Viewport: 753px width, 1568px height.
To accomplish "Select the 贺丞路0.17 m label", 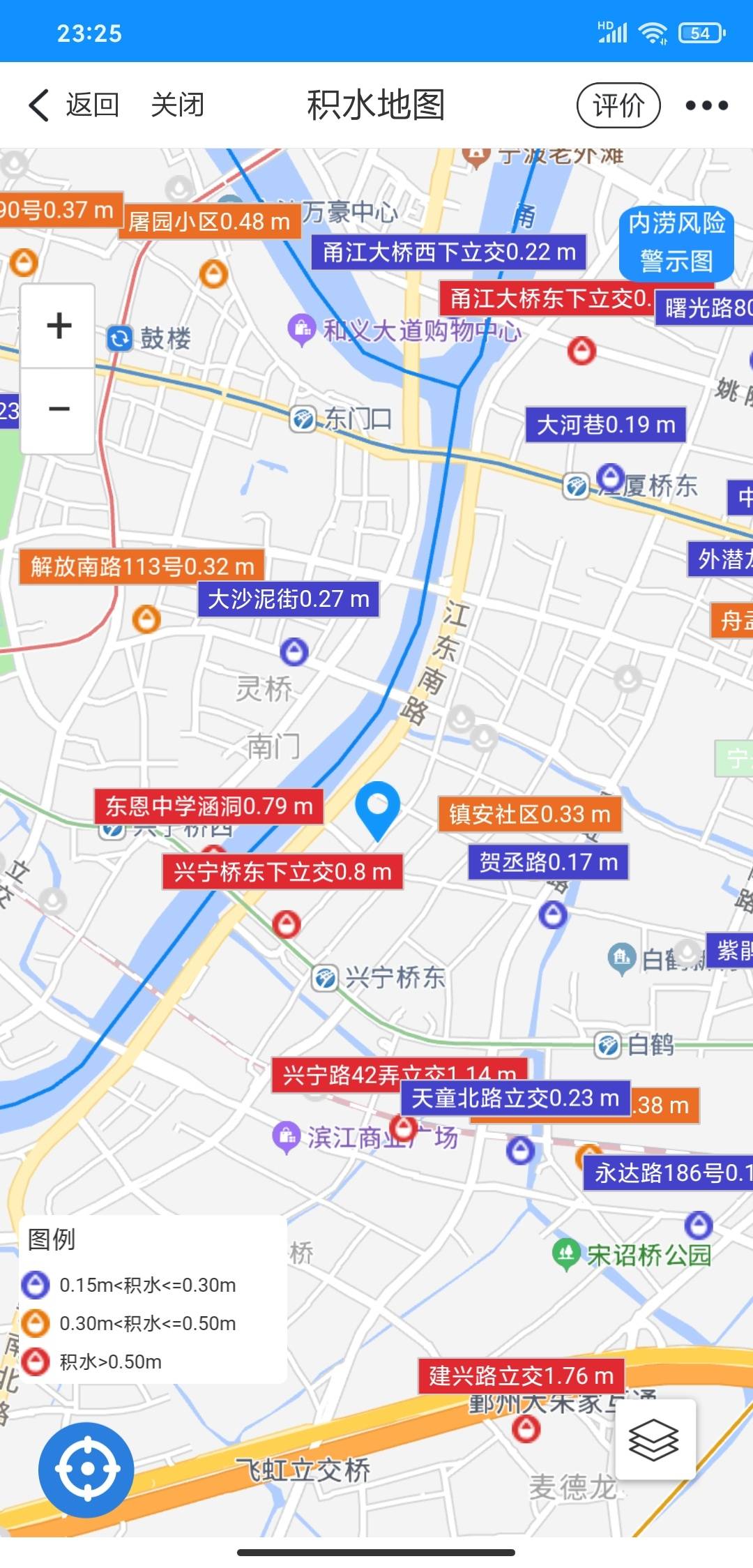I will point(548,862).
